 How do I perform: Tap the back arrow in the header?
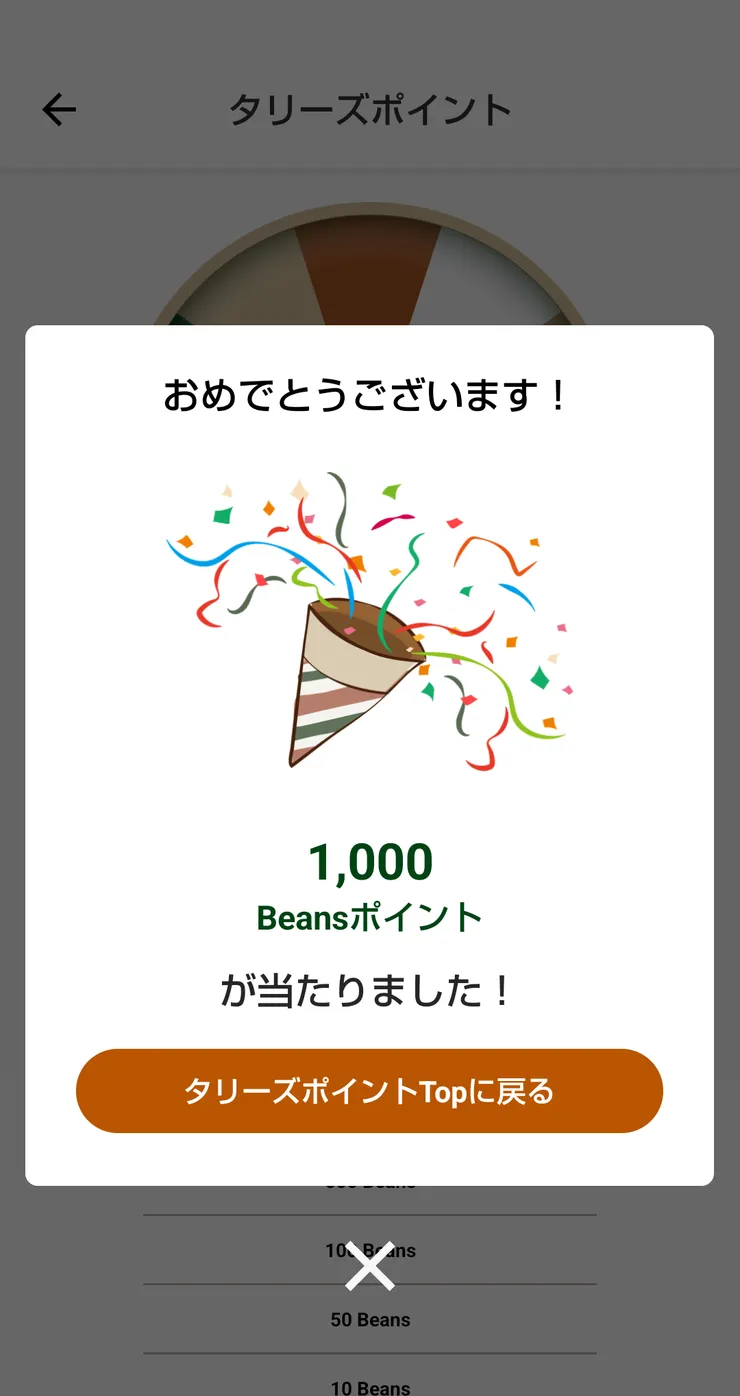pos(57,109)
